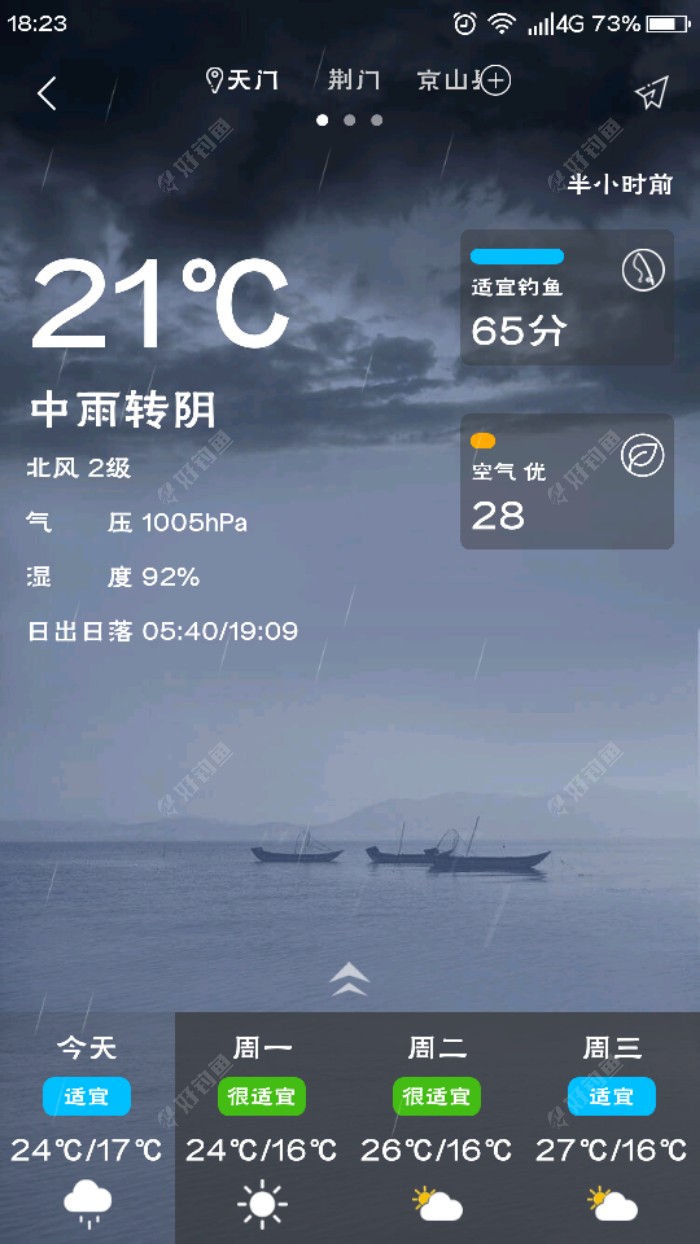The height and width of the screenshot is (1244, 700).
Task: Open the 适宜钓鱼 65分 fishing index card
Action: (x=566, y=297)
